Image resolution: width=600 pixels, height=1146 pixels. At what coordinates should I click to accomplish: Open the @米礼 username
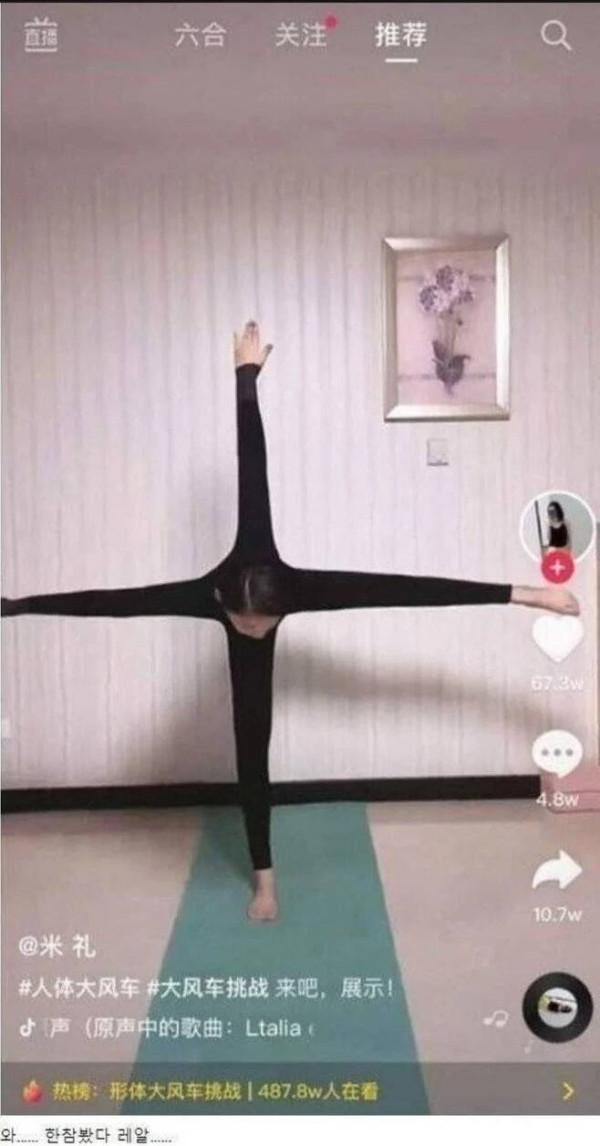pyautogui.click(x=58, y=948)
